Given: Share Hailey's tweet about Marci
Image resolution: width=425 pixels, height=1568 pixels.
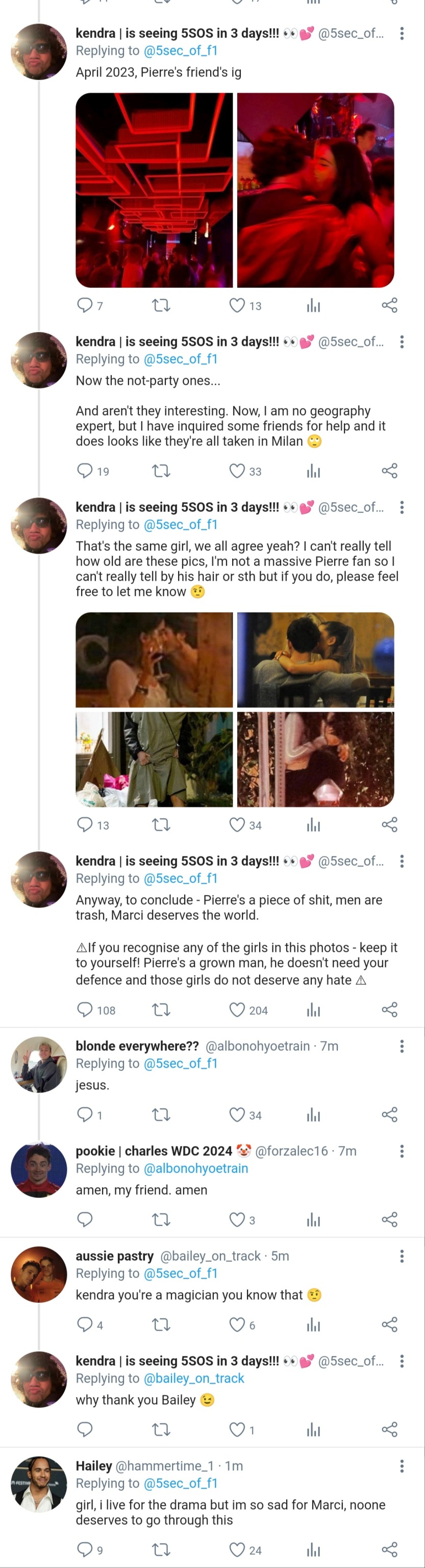Looking at the screenshot, I should coord(389,1550).
